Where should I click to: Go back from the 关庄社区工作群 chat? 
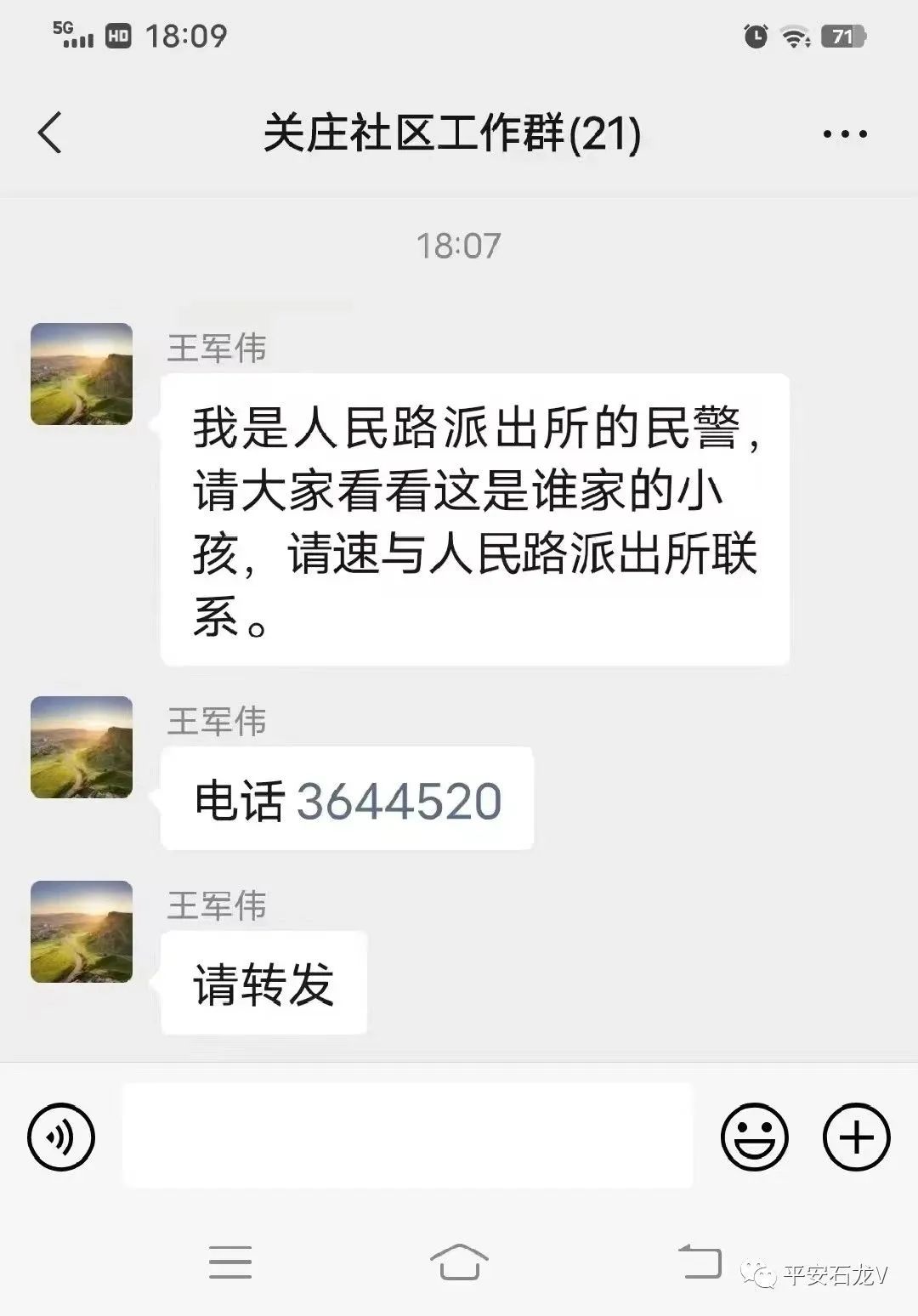tap(51, 133)
